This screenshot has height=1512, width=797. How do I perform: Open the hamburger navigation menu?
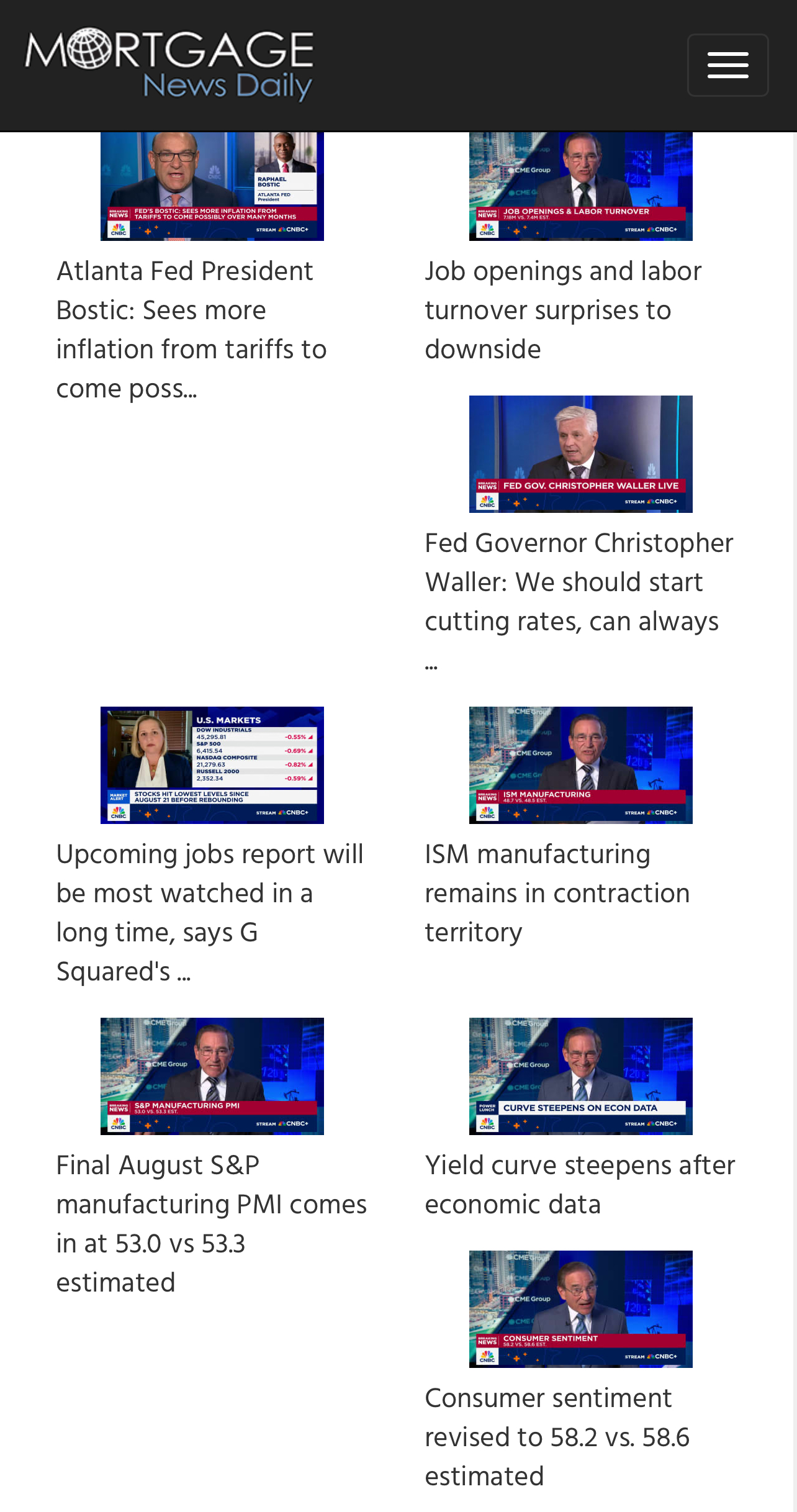point(727,65)
